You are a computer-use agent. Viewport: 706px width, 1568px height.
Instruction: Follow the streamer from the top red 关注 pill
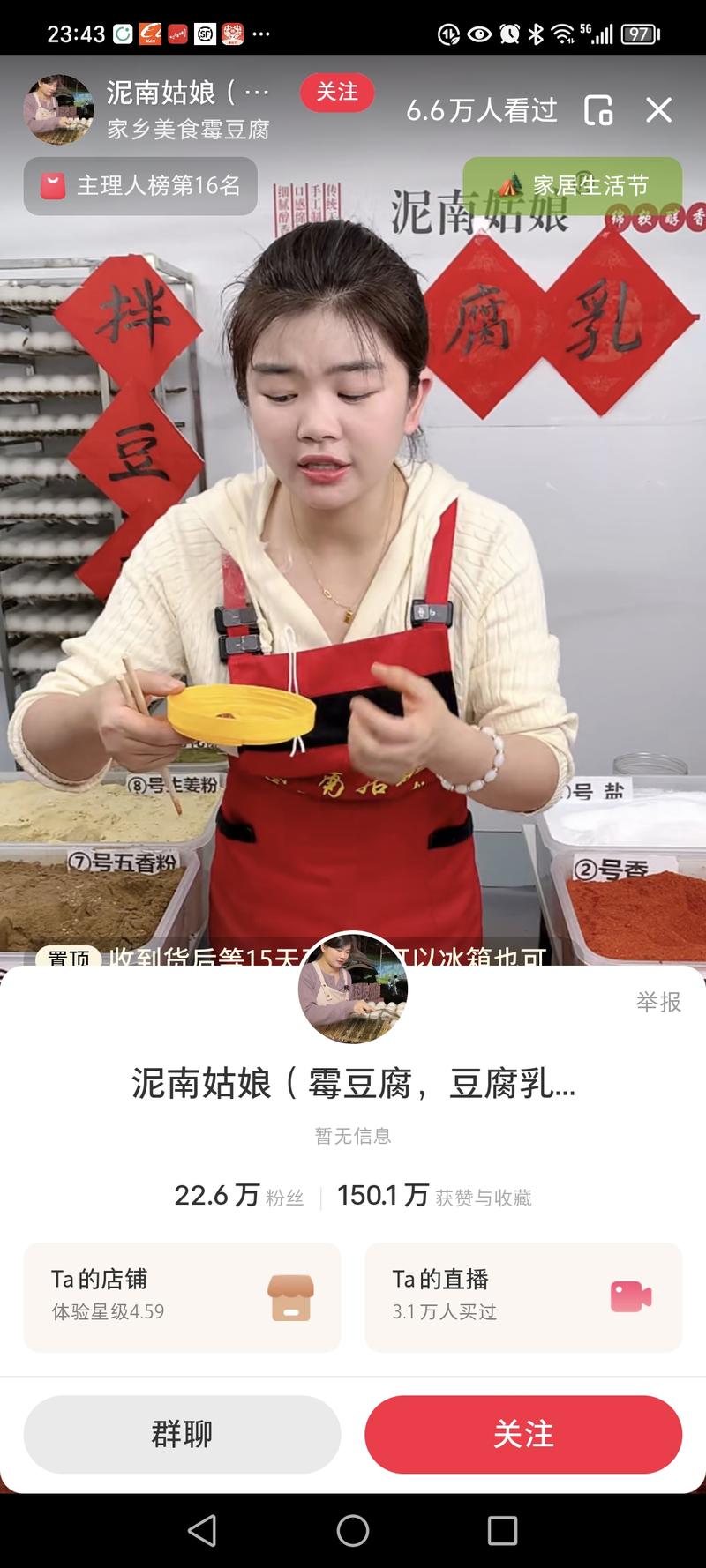tap(337, 93)
